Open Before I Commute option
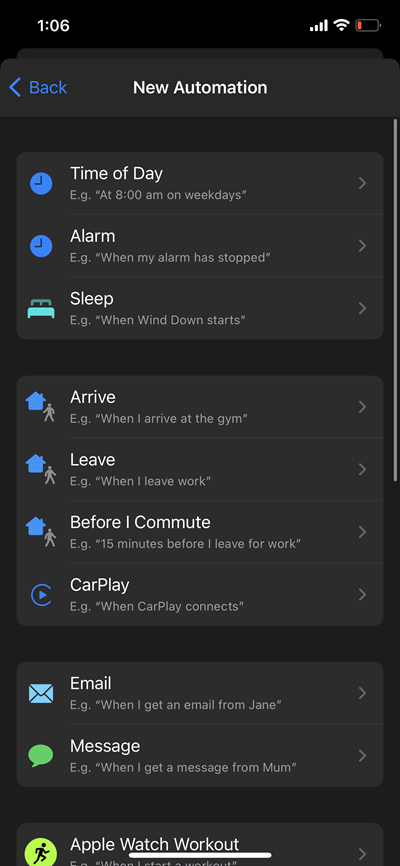The width and height of the screenshot is (400, 866). pos(200,532)
